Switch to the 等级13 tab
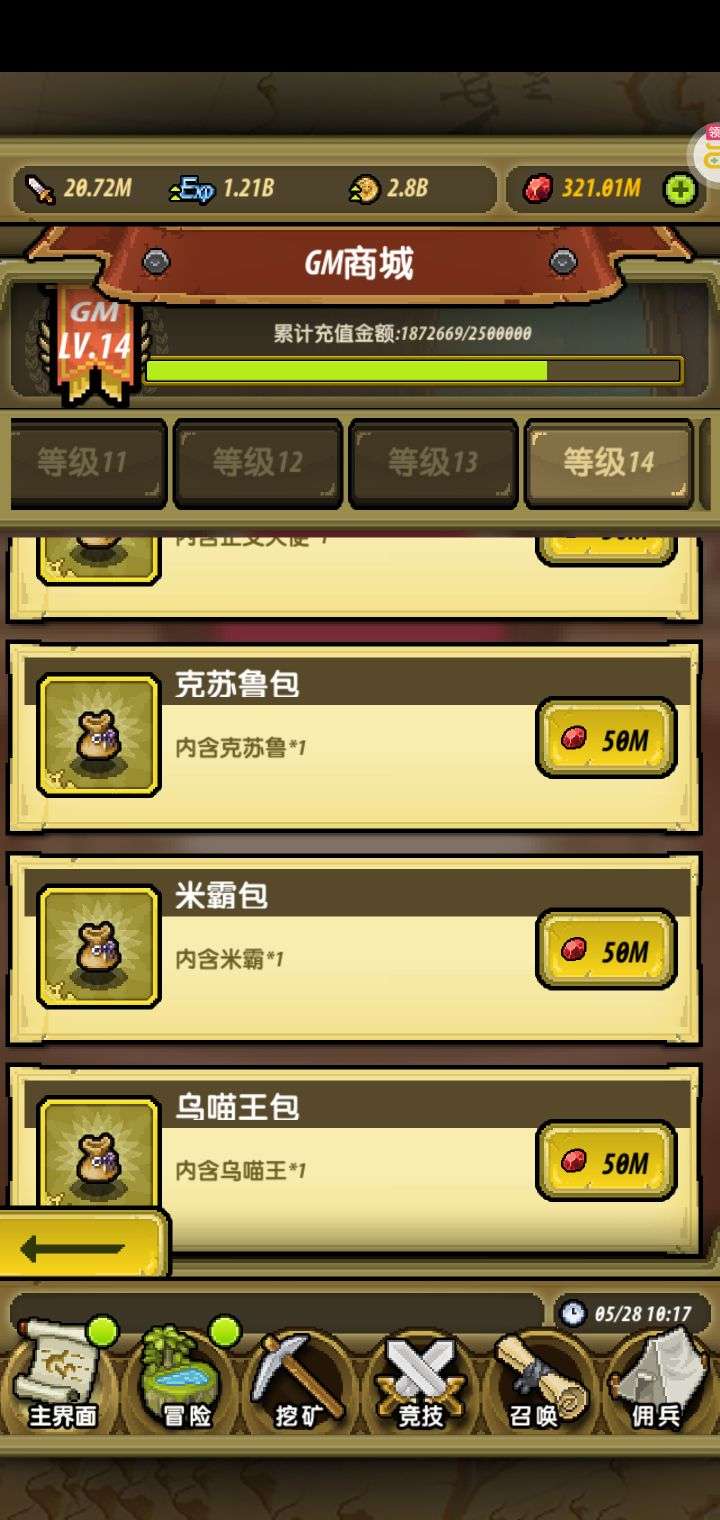The height and width of the screenshot is (1520, 720). click(433, 463)
